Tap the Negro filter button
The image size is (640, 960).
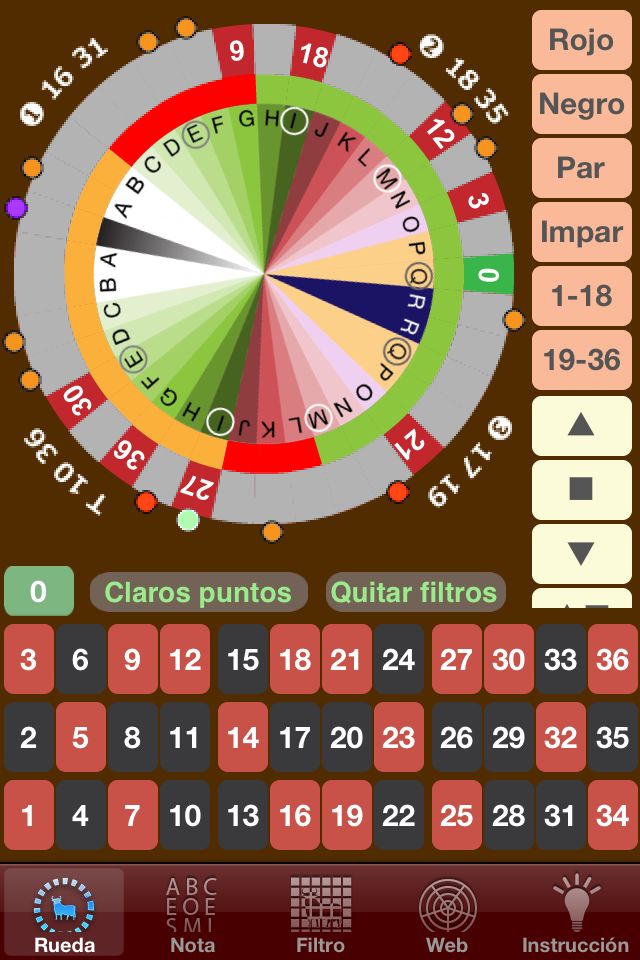[581, 104]
